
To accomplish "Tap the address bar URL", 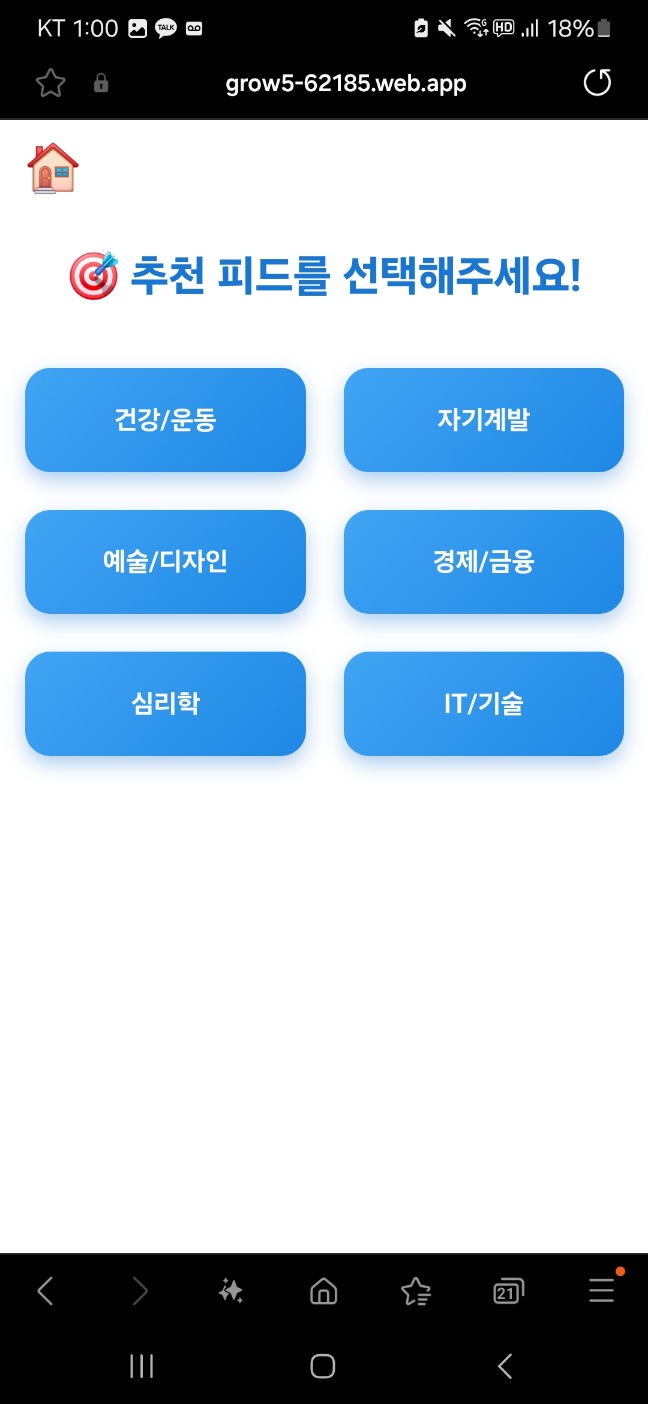I will (x=346, y=83).
